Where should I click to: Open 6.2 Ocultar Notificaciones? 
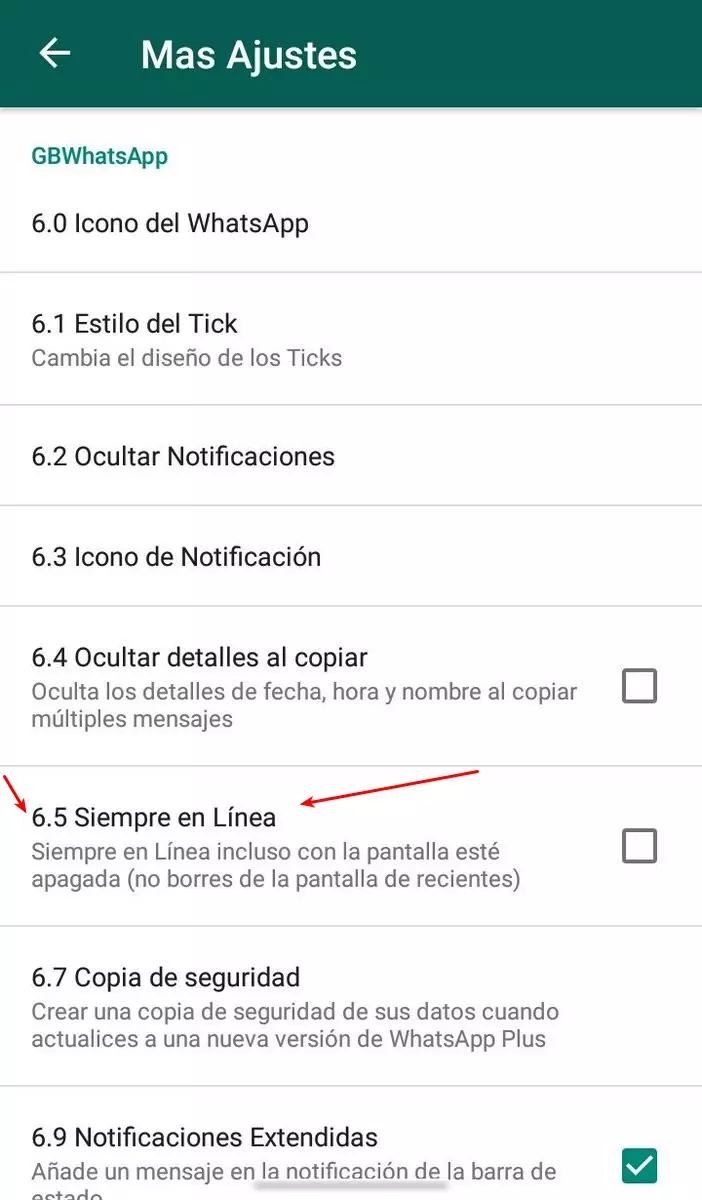[x=183, y=457]
